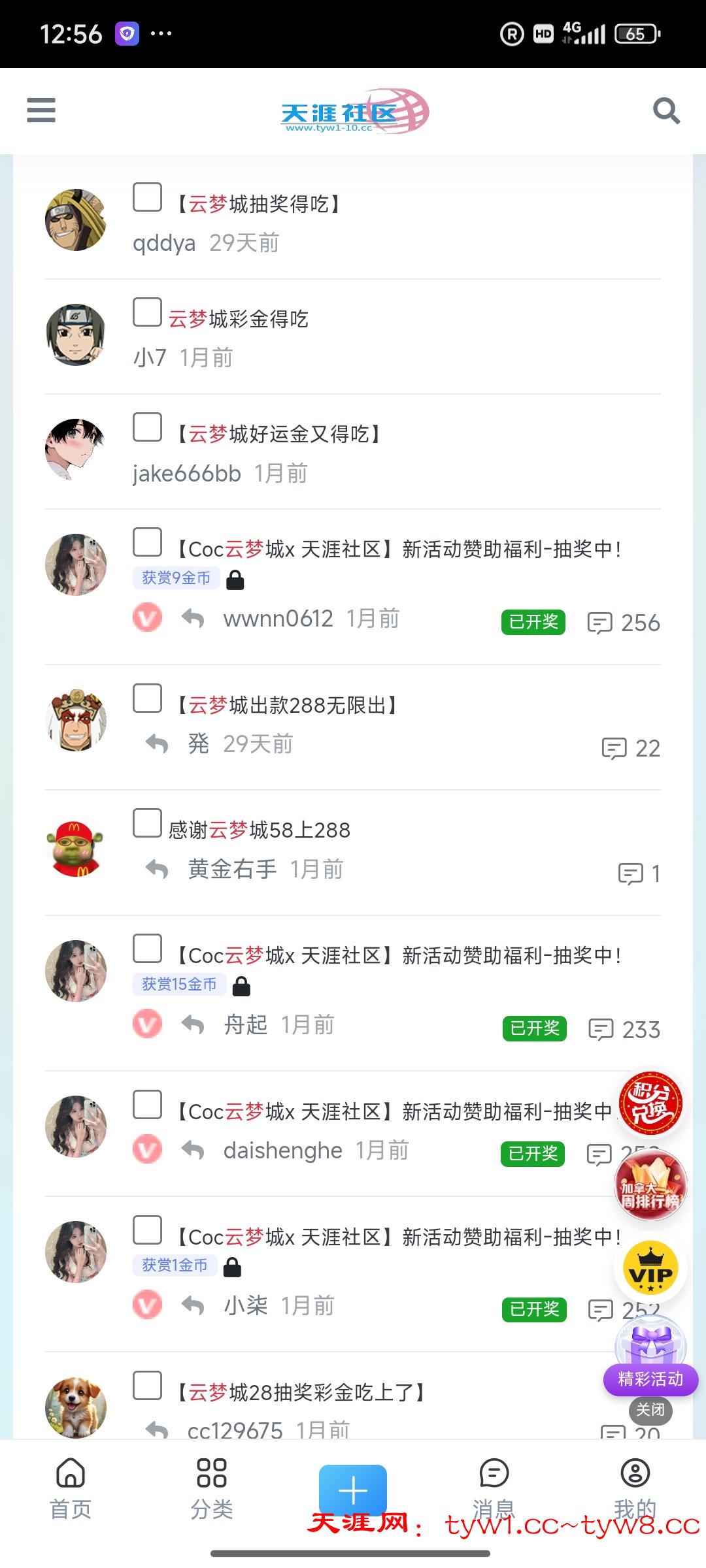Switch to the 消息 tab
The height and width of the screenshot is (1568, 706).
[494, 1487]
